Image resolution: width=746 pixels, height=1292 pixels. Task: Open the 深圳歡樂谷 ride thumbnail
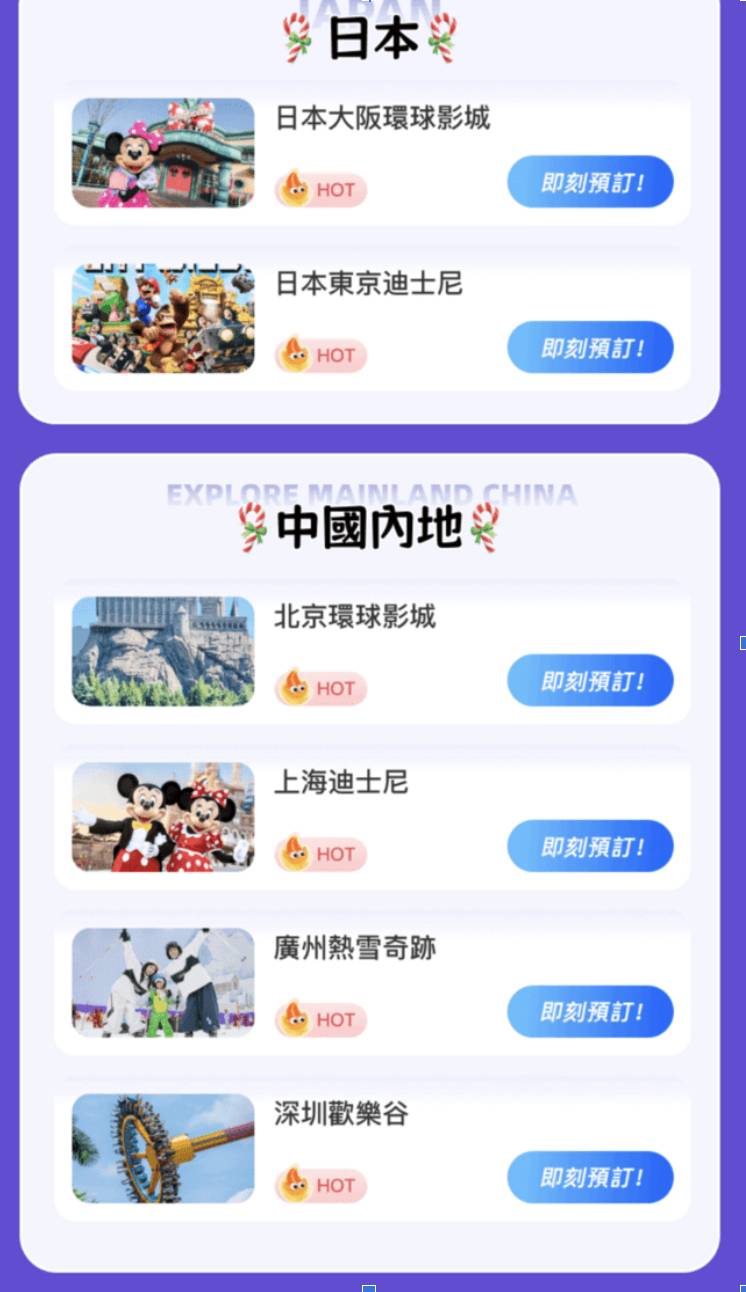[x=163, y=1148]
